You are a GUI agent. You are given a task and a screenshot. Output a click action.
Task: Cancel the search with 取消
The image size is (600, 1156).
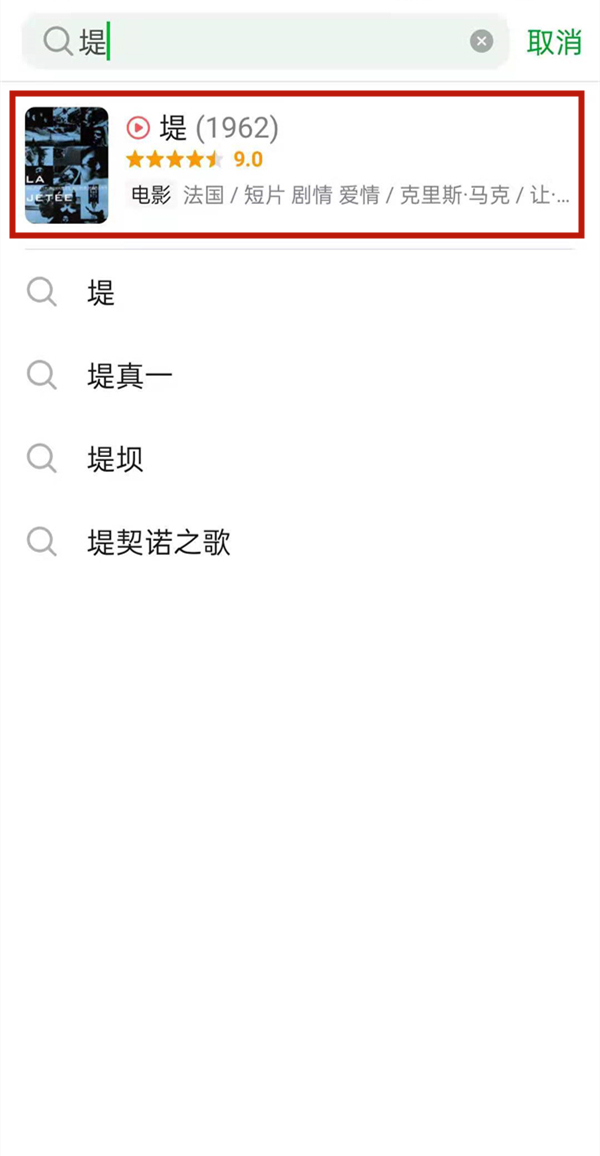(554, 42)
